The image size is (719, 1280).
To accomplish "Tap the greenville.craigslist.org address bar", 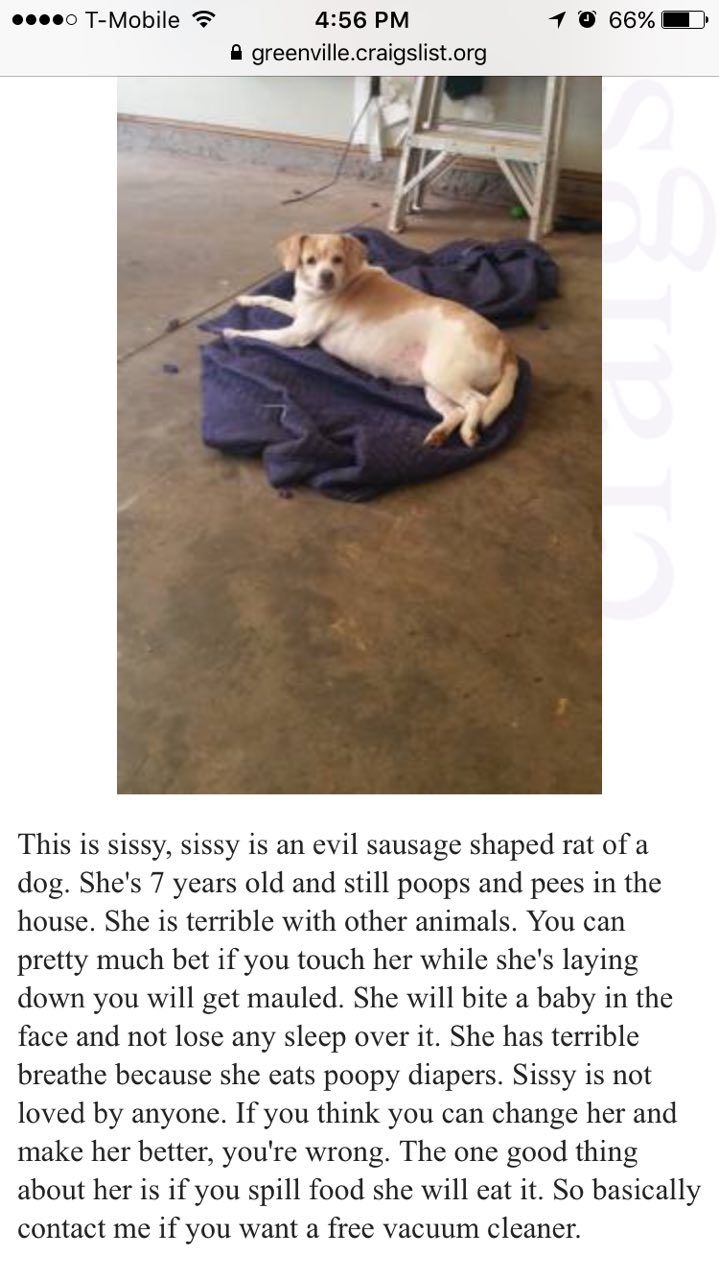I will point(359,53).
